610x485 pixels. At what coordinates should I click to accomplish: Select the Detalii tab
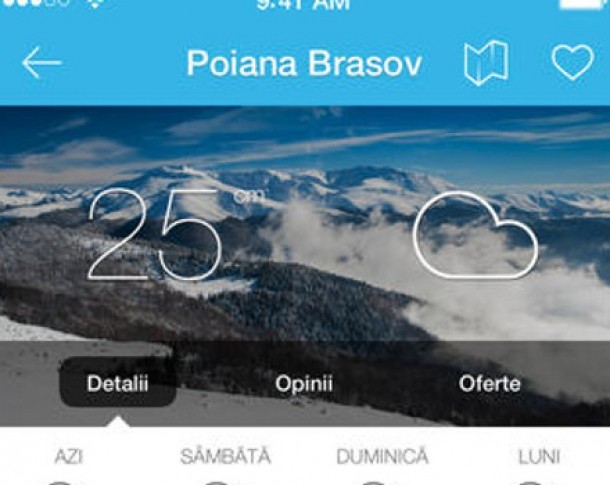(x=118, y=383)
